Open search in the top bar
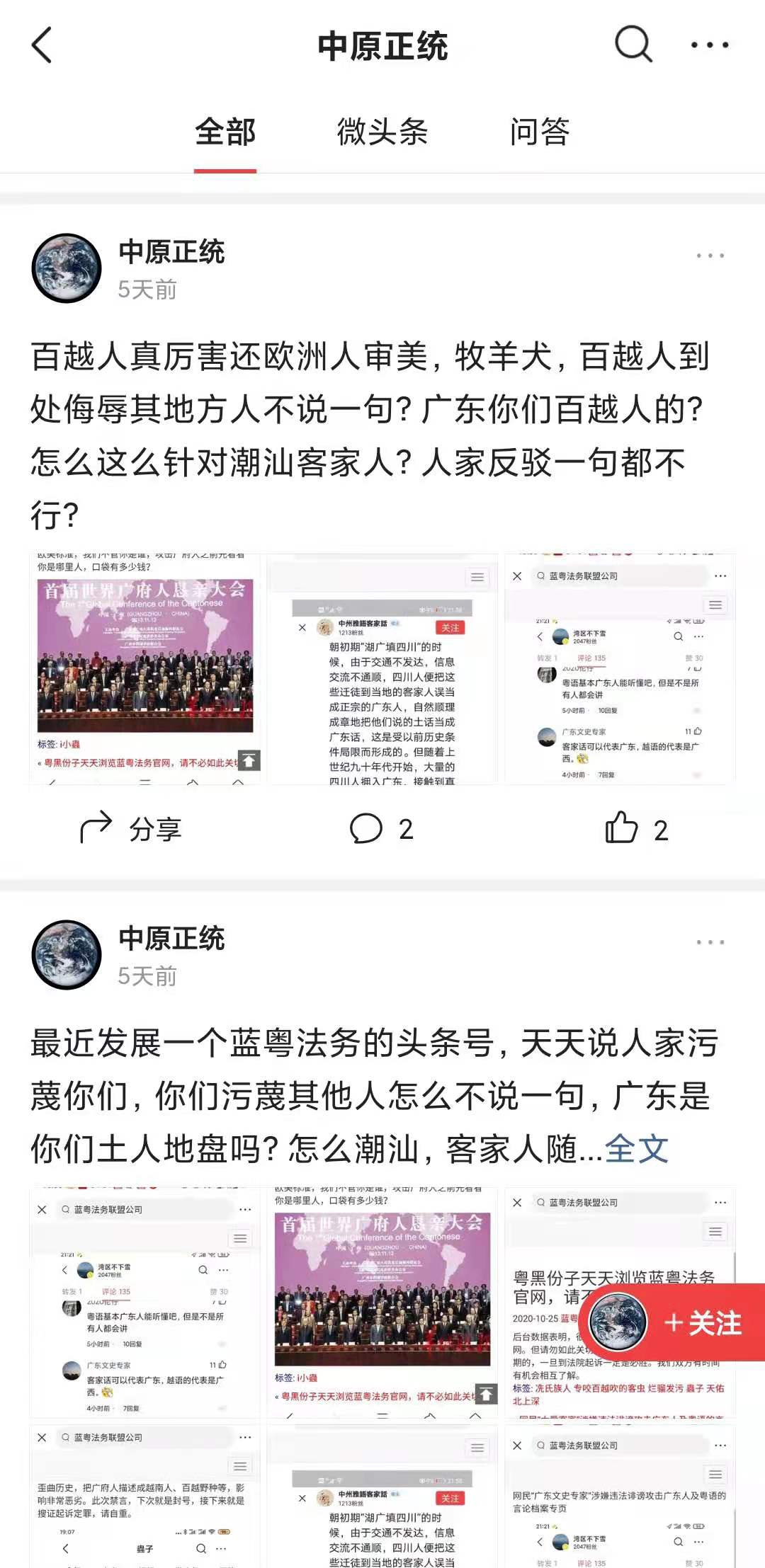Viewport: 765px width, 1568px height. coord(633,45)
